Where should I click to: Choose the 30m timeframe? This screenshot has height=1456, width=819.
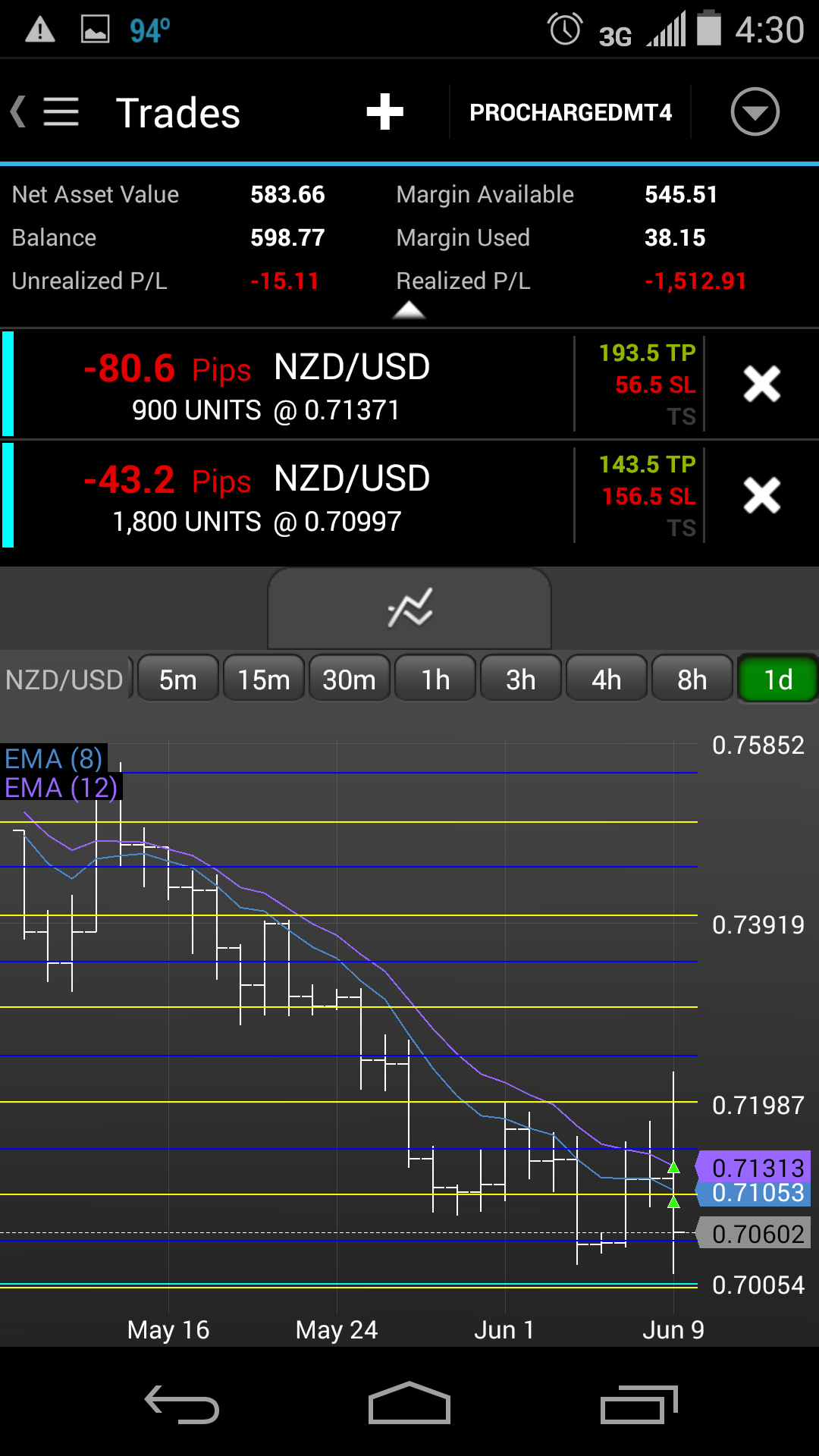click(x=350, y=679)
